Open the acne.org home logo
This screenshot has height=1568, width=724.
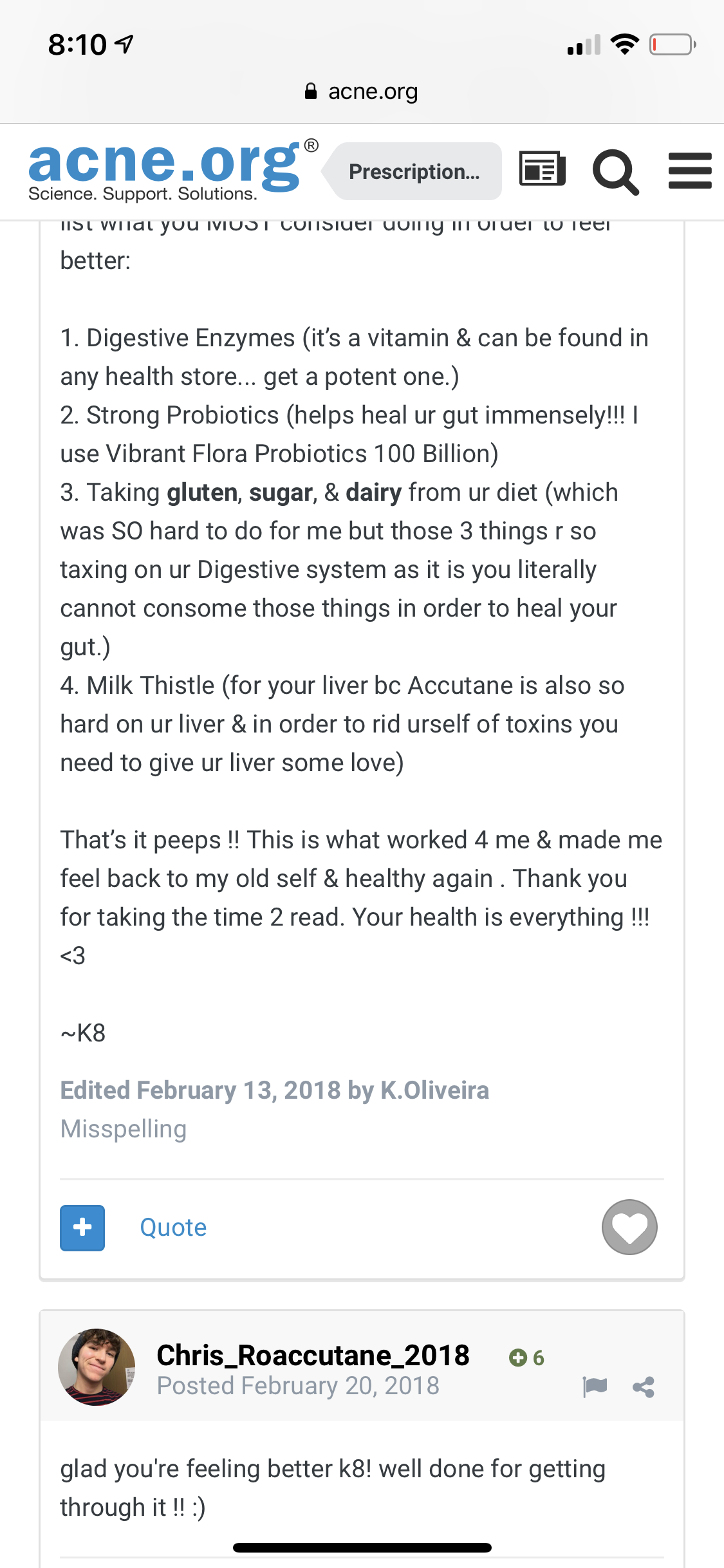(x=172, y=171)
